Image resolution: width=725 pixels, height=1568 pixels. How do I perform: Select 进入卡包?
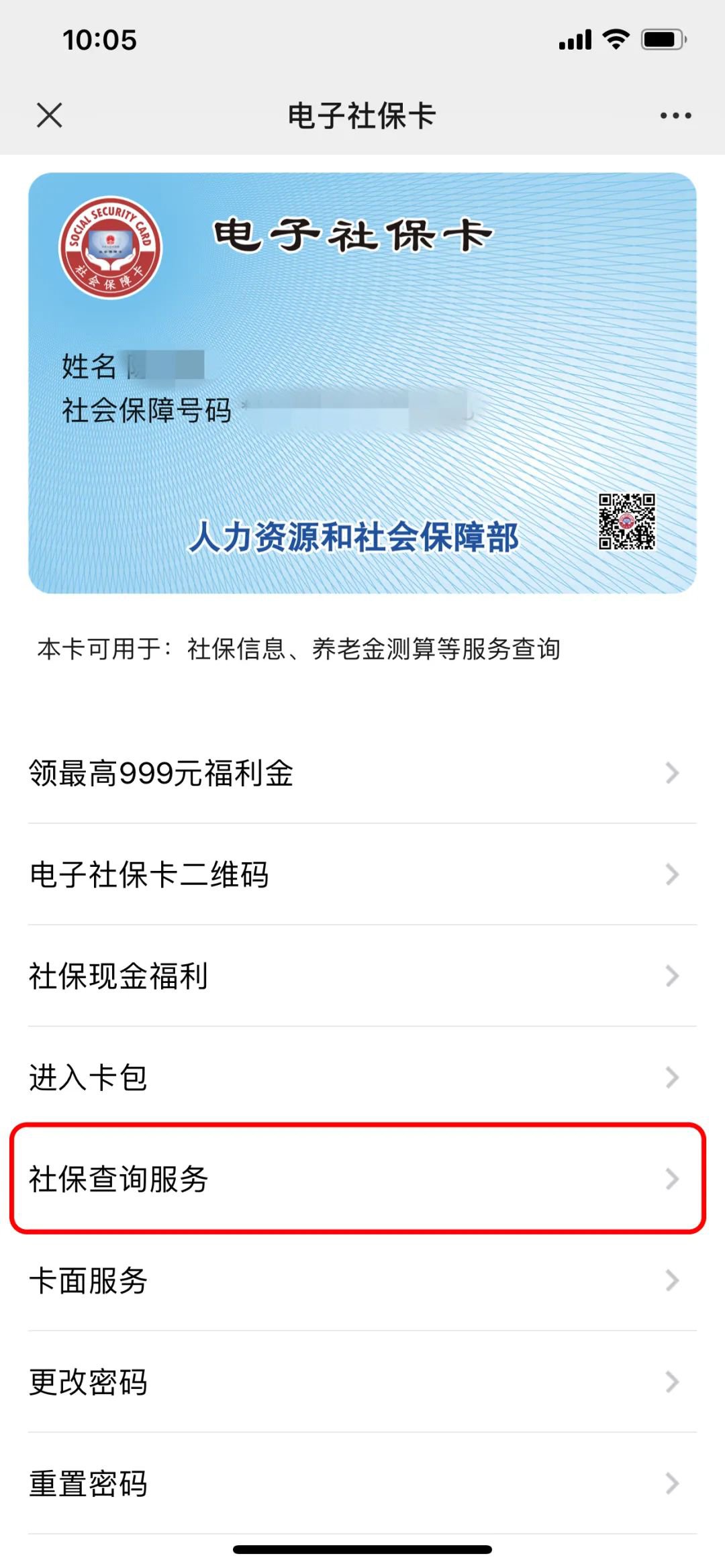[x=362, y=1077]
